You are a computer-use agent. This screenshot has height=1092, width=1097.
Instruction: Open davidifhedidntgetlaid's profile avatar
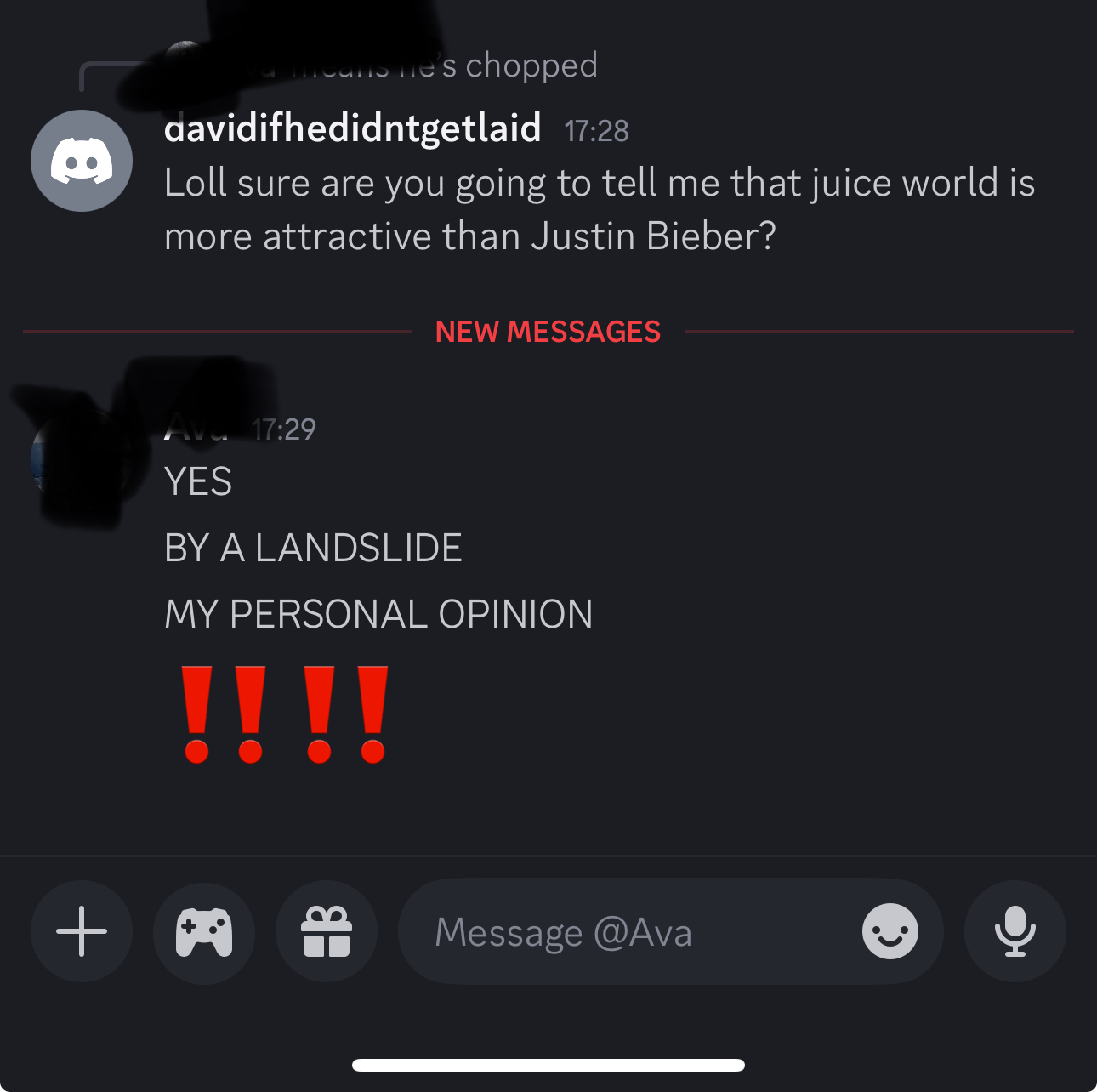click(82, 161)
